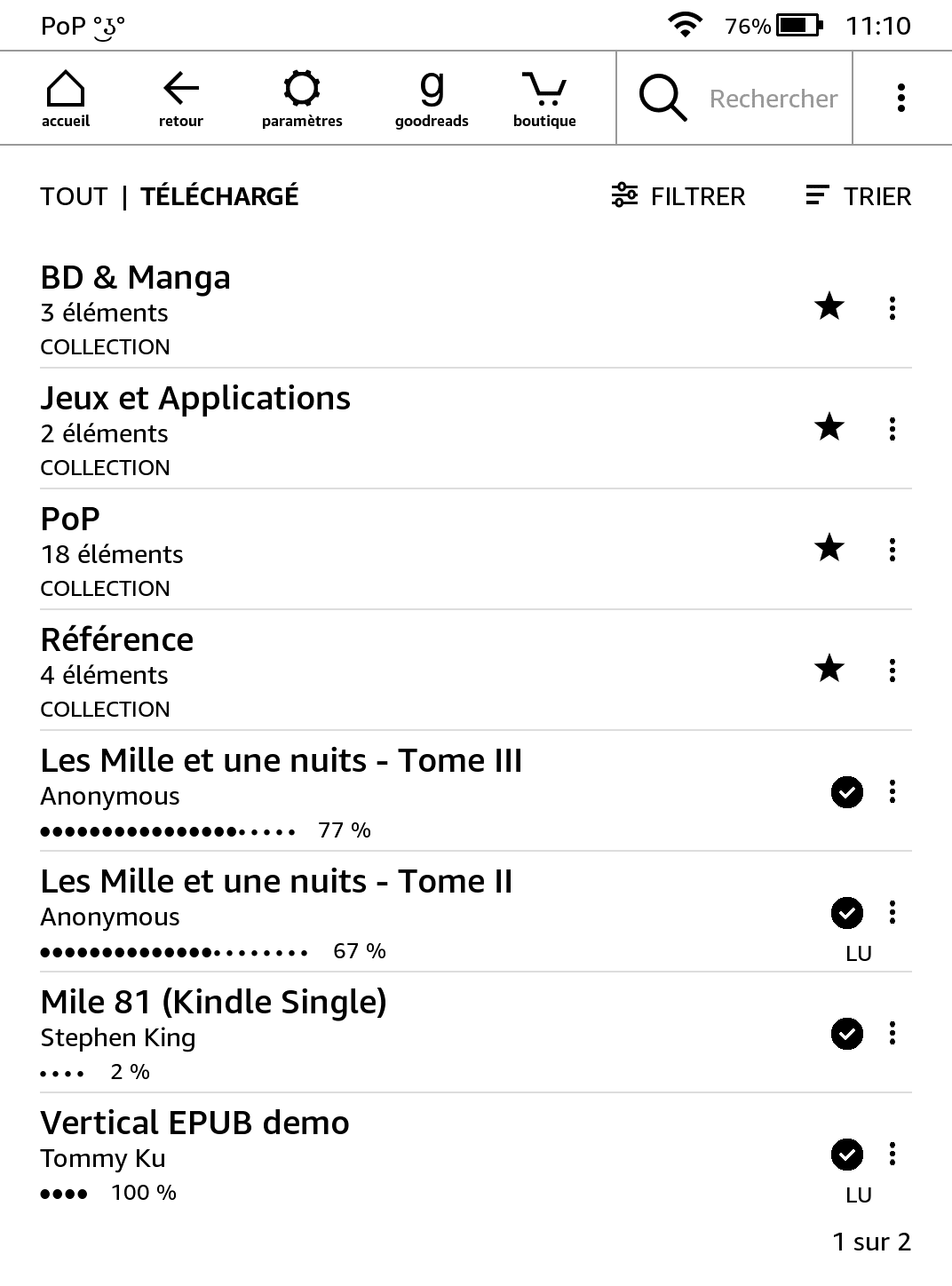The width and height of the screenshot is (952, 1286).
Task: Open goodreads from the toolbar
Action: coord(432,99)
